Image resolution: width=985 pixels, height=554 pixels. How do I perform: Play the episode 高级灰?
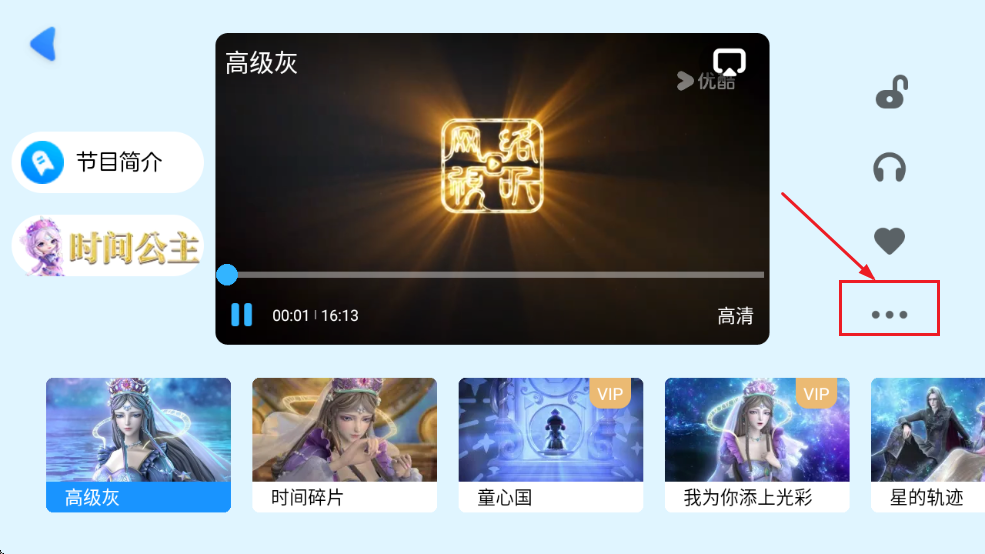pyautogui.click(x=138, y=444)
